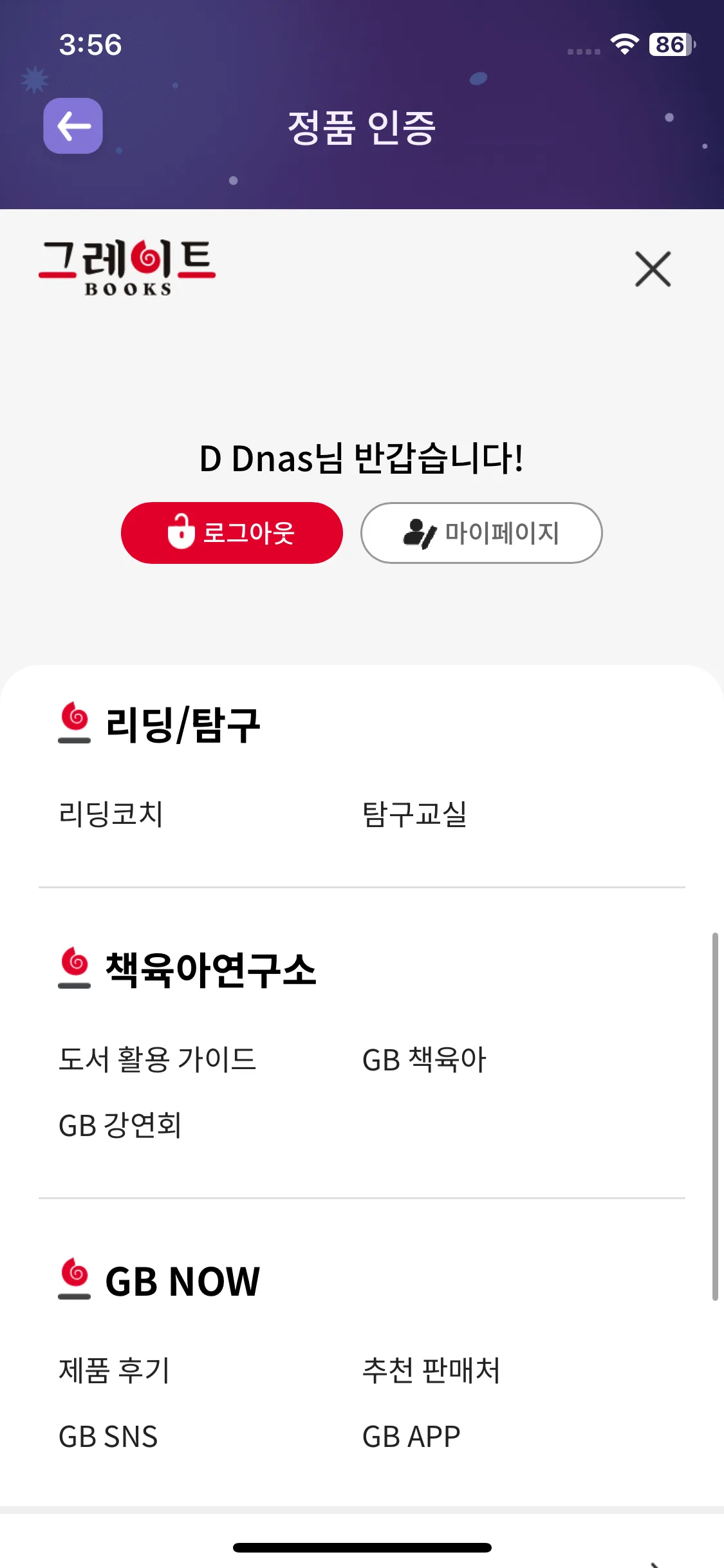
Task: View 제품 후기
Action: [x=115, y=1370]
